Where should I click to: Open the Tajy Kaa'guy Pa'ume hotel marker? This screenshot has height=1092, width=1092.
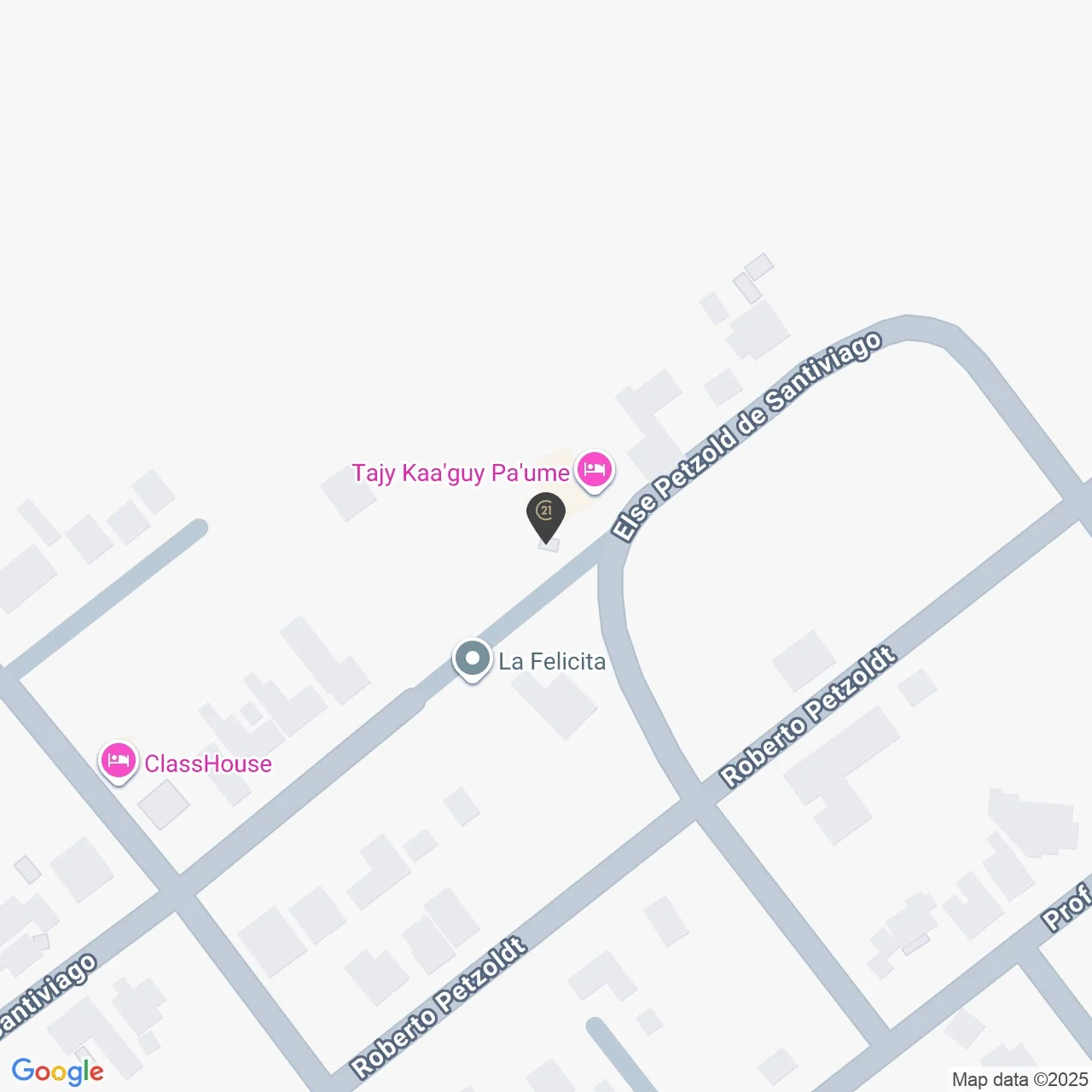coord(595,469)
